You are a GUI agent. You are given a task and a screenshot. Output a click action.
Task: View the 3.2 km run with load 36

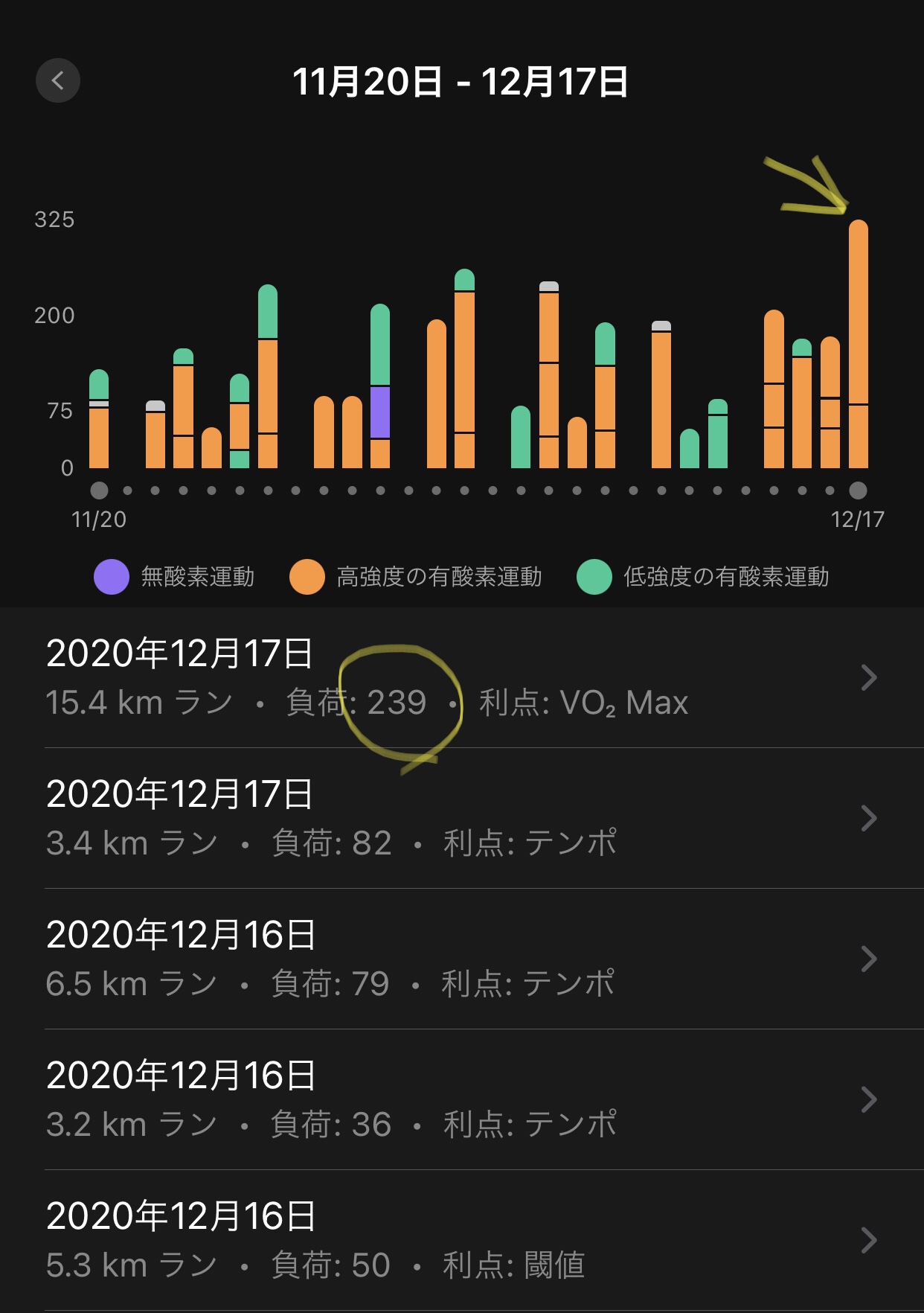tap(461, 1099)
